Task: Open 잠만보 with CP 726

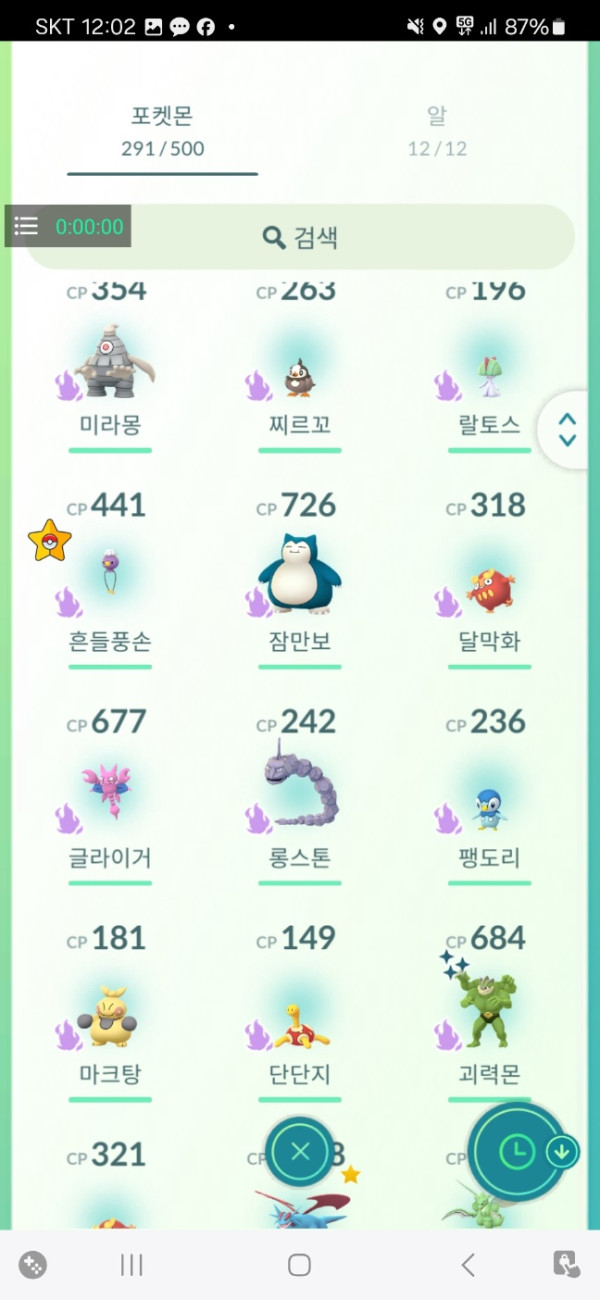Action: (299, 577)
